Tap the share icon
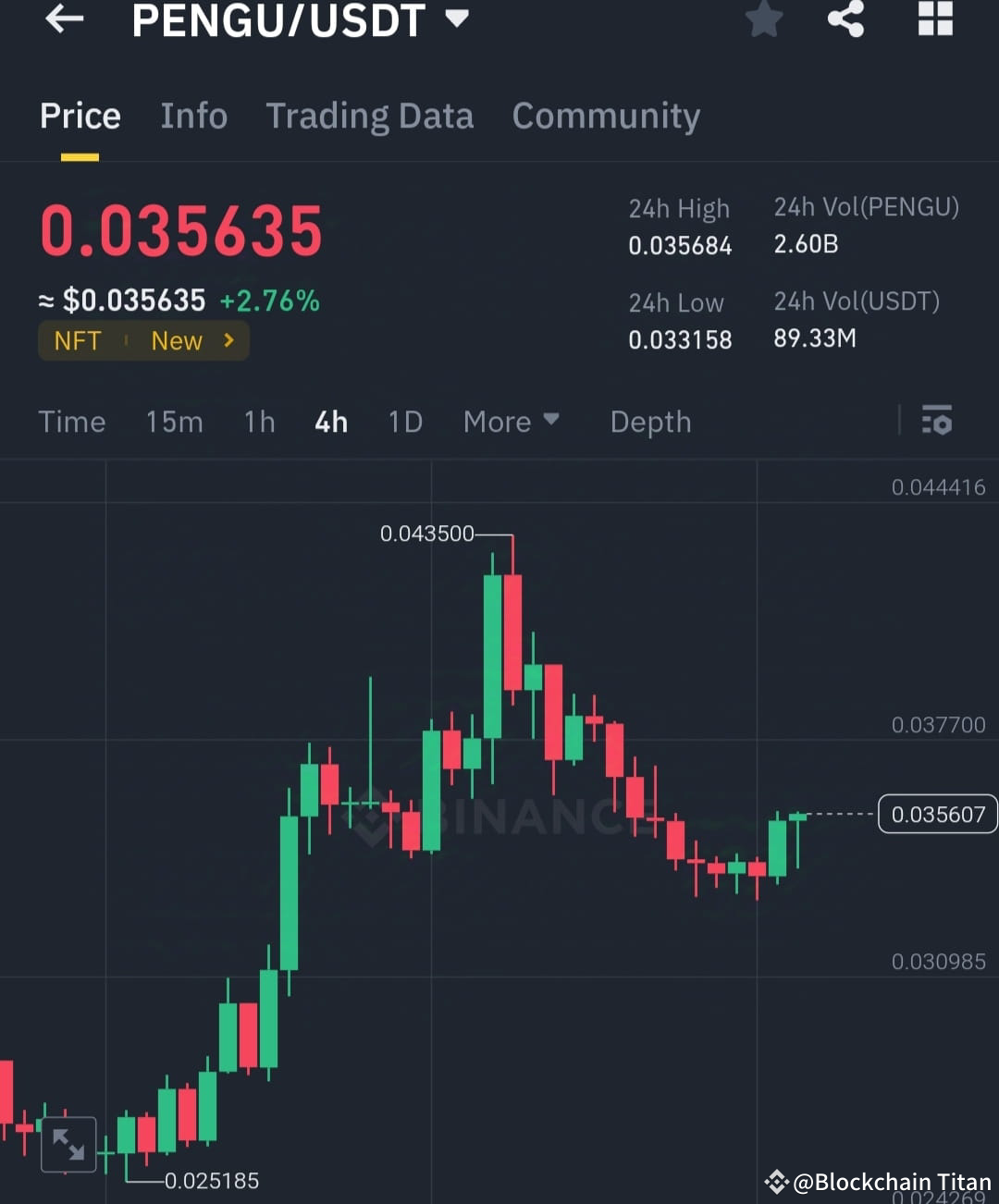Image resolution: width=999 pixels, height=1204 pixels. [845, 20]
